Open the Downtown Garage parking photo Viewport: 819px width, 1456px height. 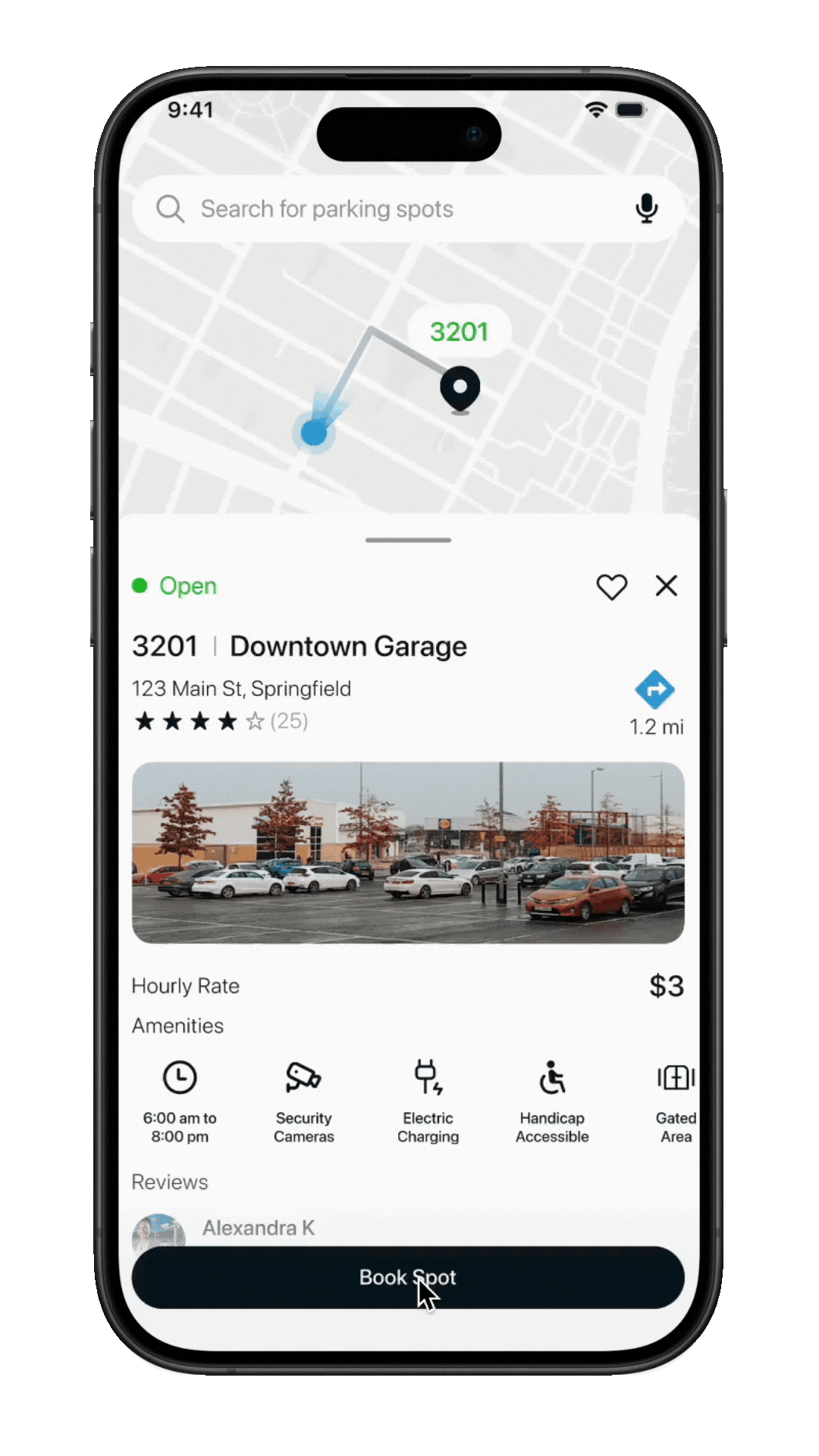pyautogui.click(x=408, y=852)
